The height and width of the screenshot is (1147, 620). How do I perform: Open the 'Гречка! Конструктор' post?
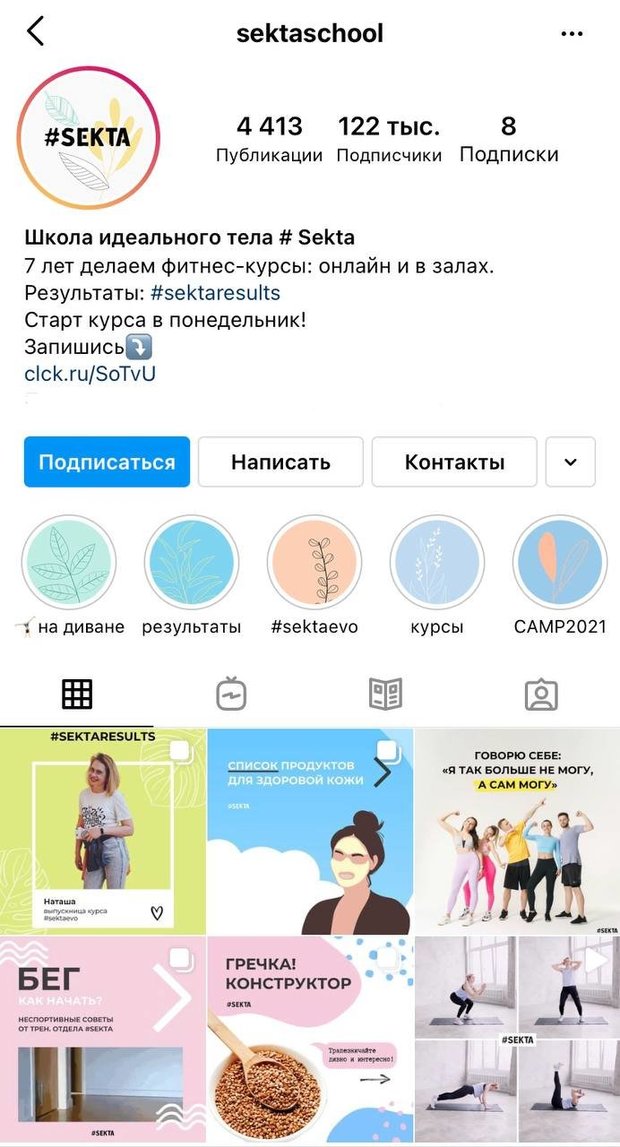click(309, 1040)
